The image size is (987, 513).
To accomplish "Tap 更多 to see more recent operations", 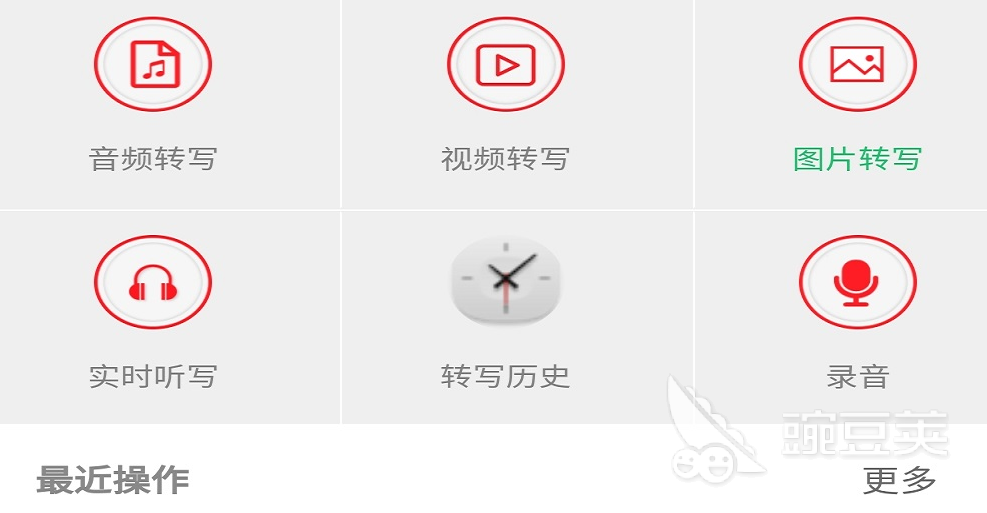I will (899, 480).
